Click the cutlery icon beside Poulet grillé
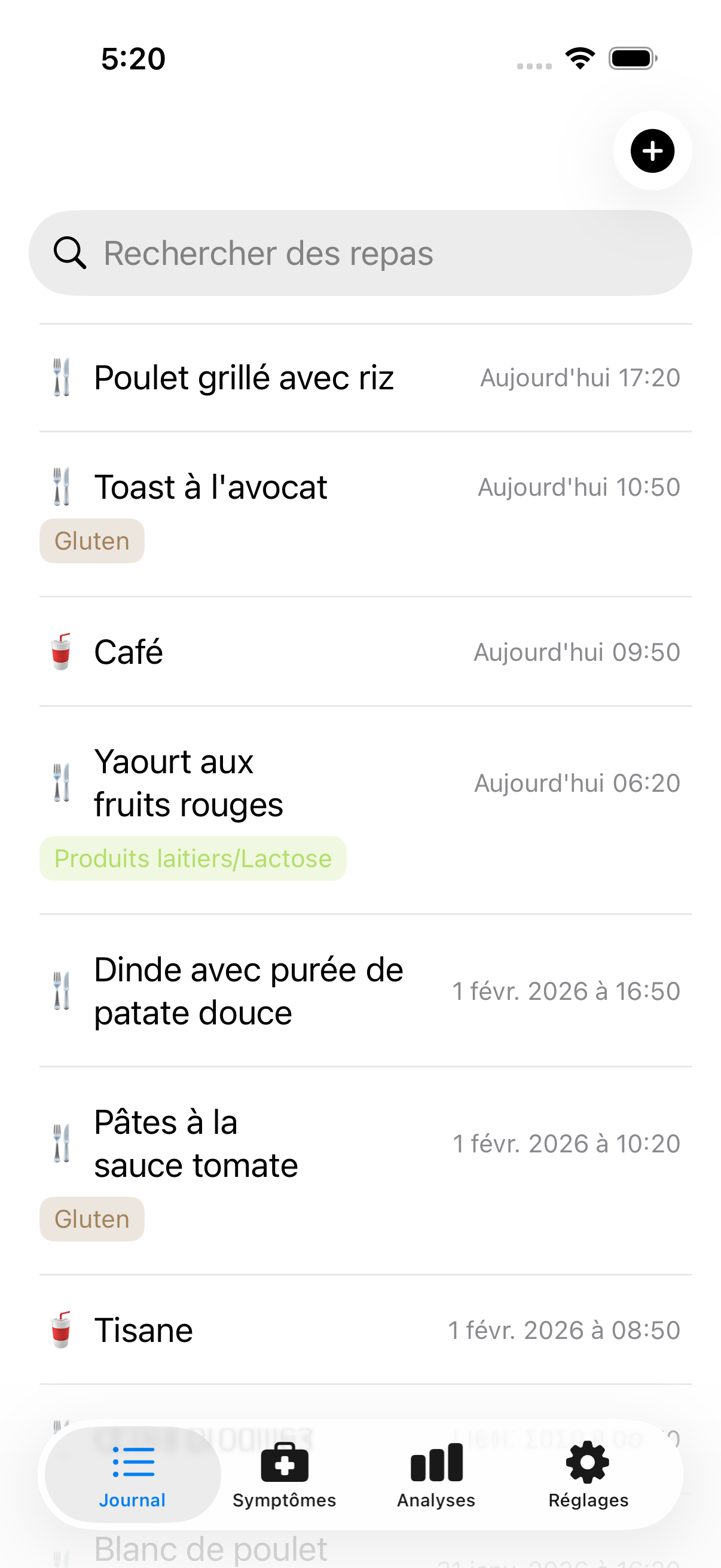 [62, 376]
